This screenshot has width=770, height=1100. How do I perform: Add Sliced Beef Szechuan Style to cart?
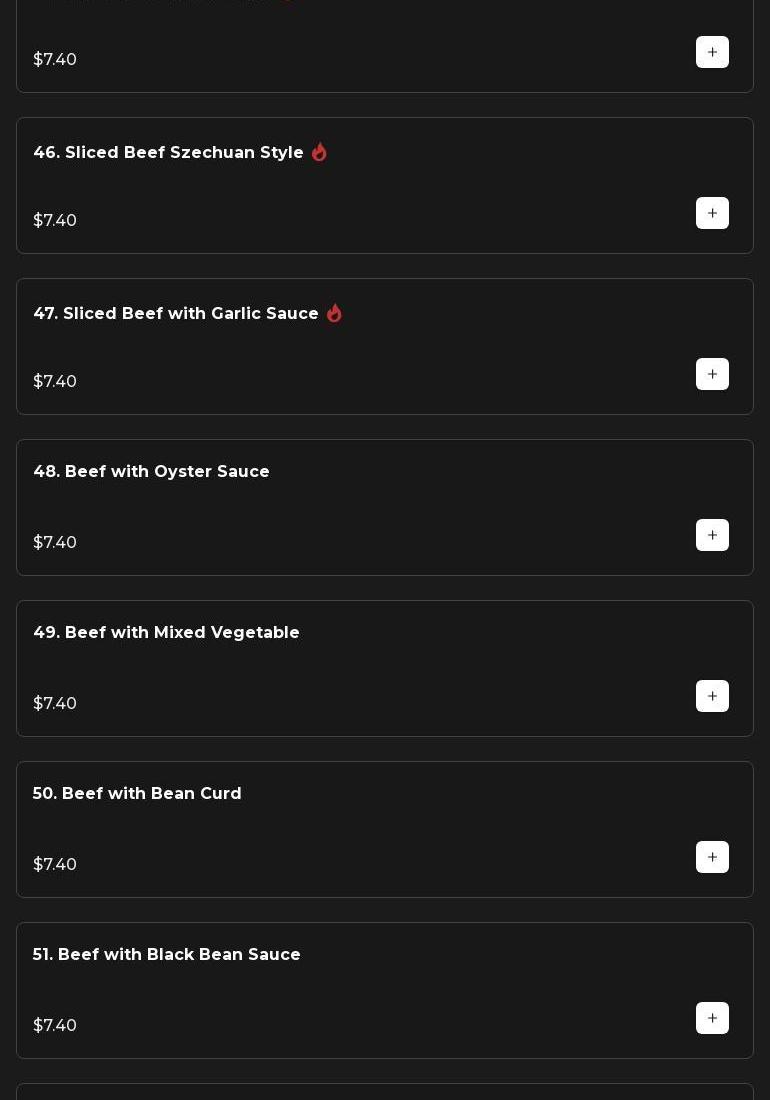[712, 213]
